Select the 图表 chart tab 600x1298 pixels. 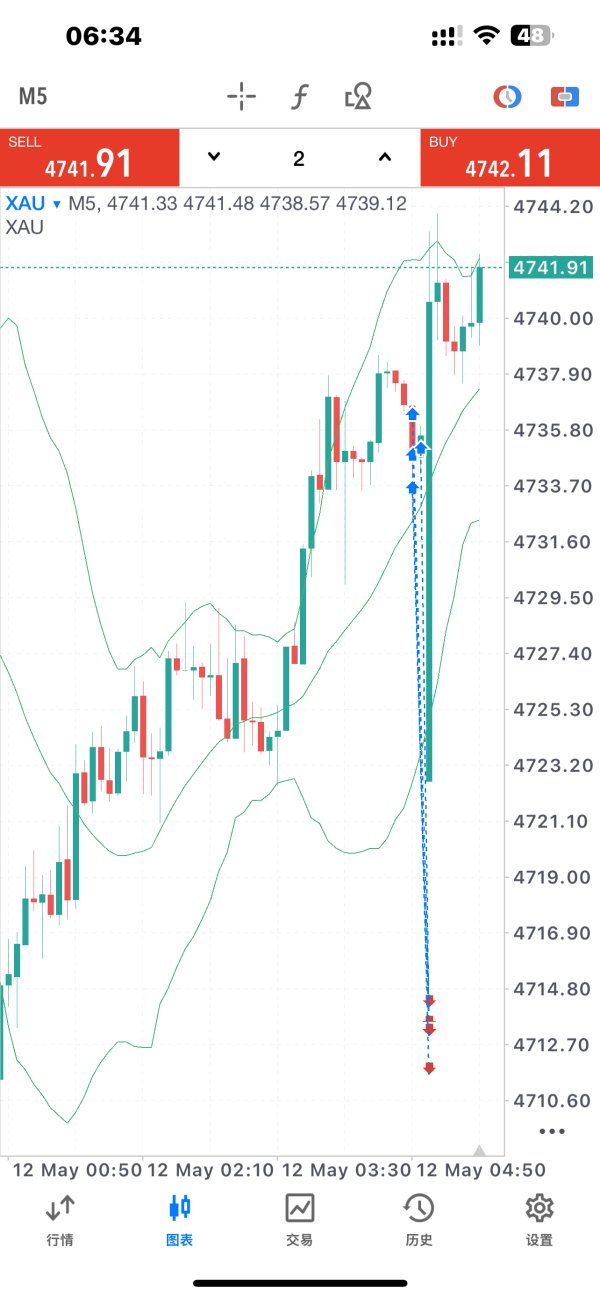(x=180, y=1220)
